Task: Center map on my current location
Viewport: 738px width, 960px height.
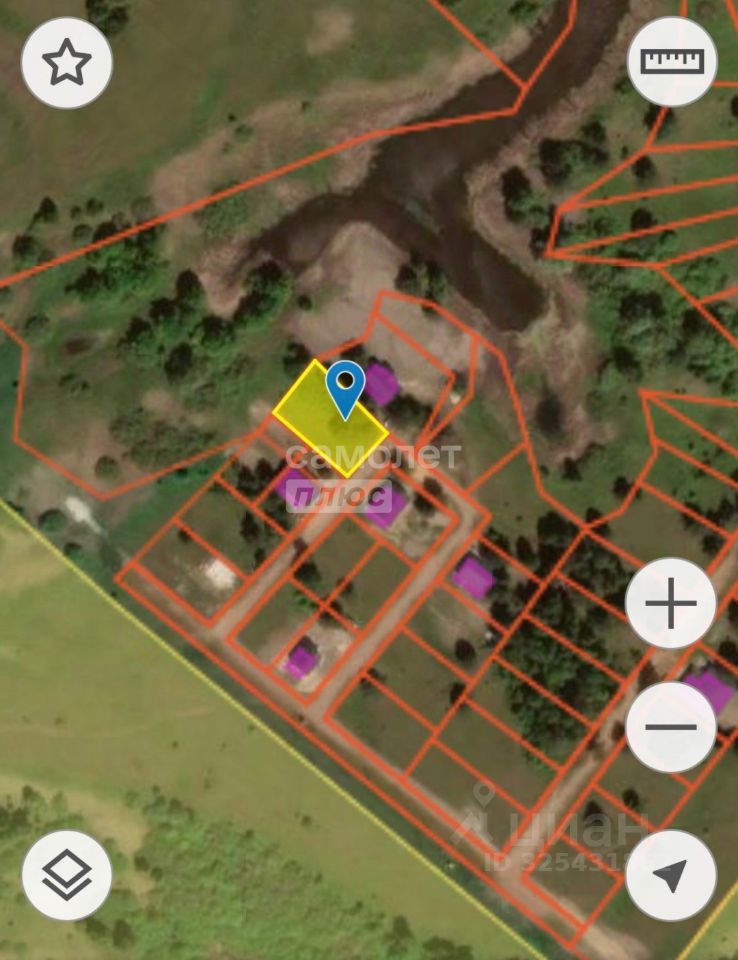Action: (x=671, y=875)
